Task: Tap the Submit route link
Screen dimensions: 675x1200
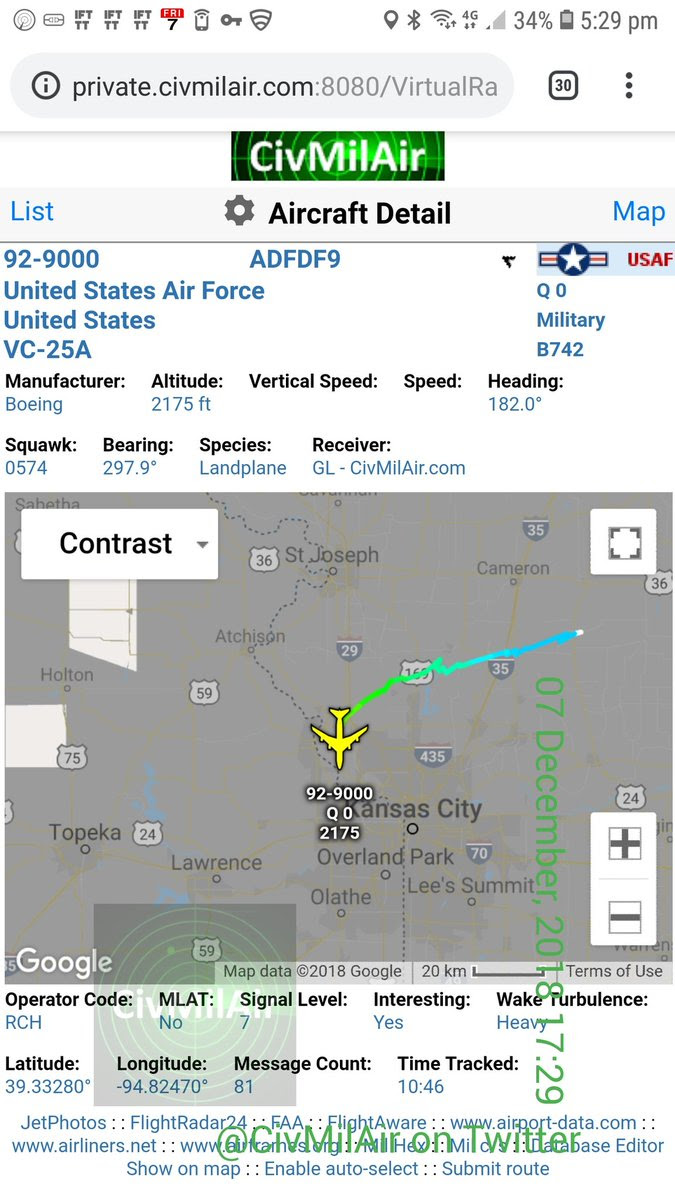Action: pyautogui.click(x=495, y=1168)
